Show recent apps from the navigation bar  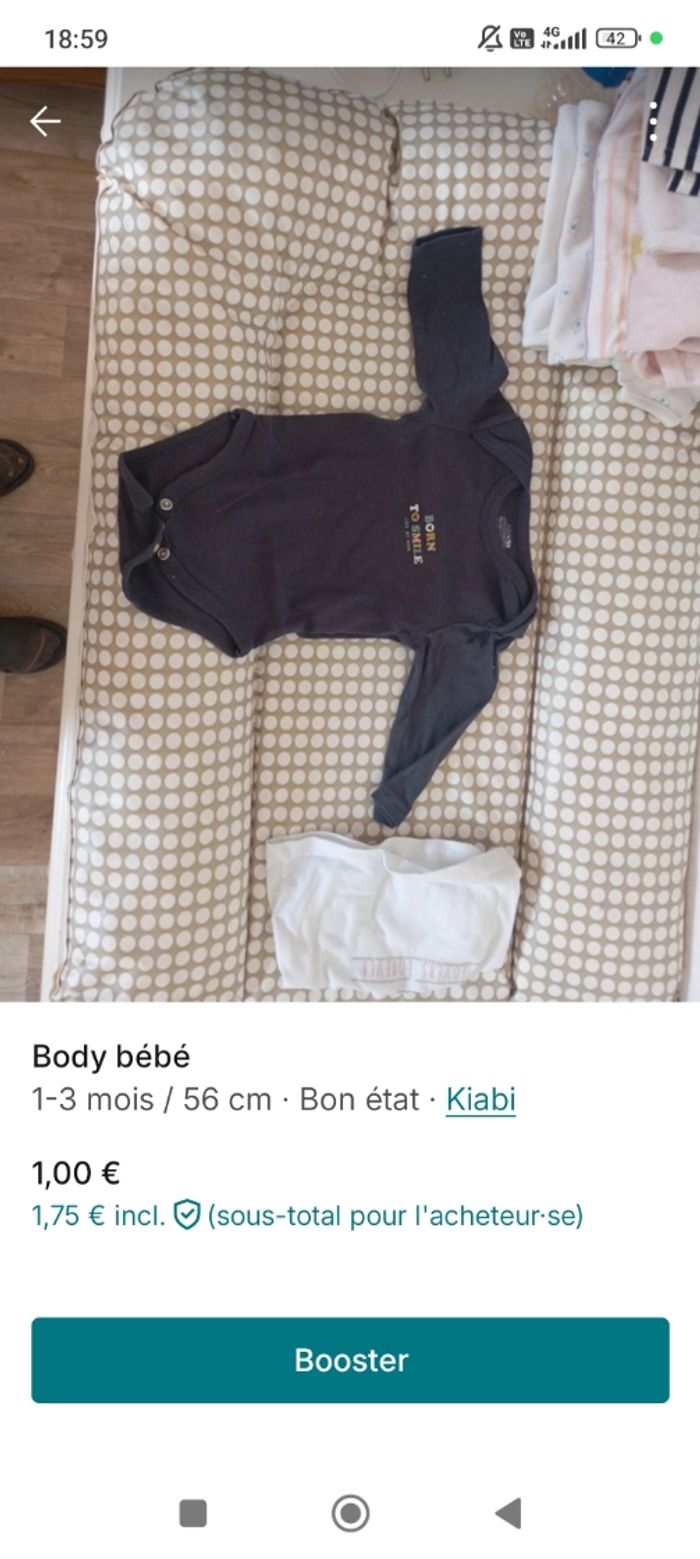pos(193,1513)
